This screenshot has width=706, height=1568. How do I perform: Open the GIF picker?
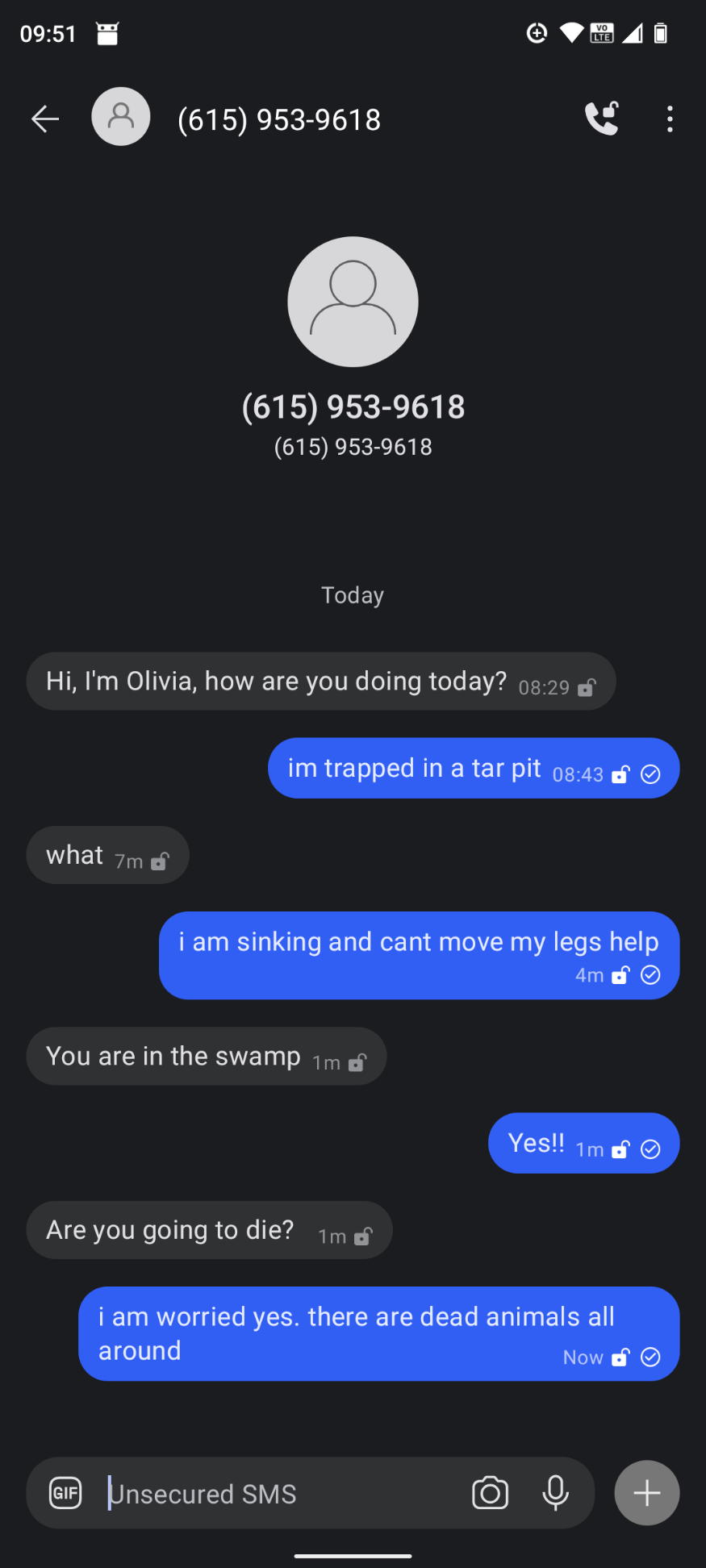click(x=65, y=1493)
